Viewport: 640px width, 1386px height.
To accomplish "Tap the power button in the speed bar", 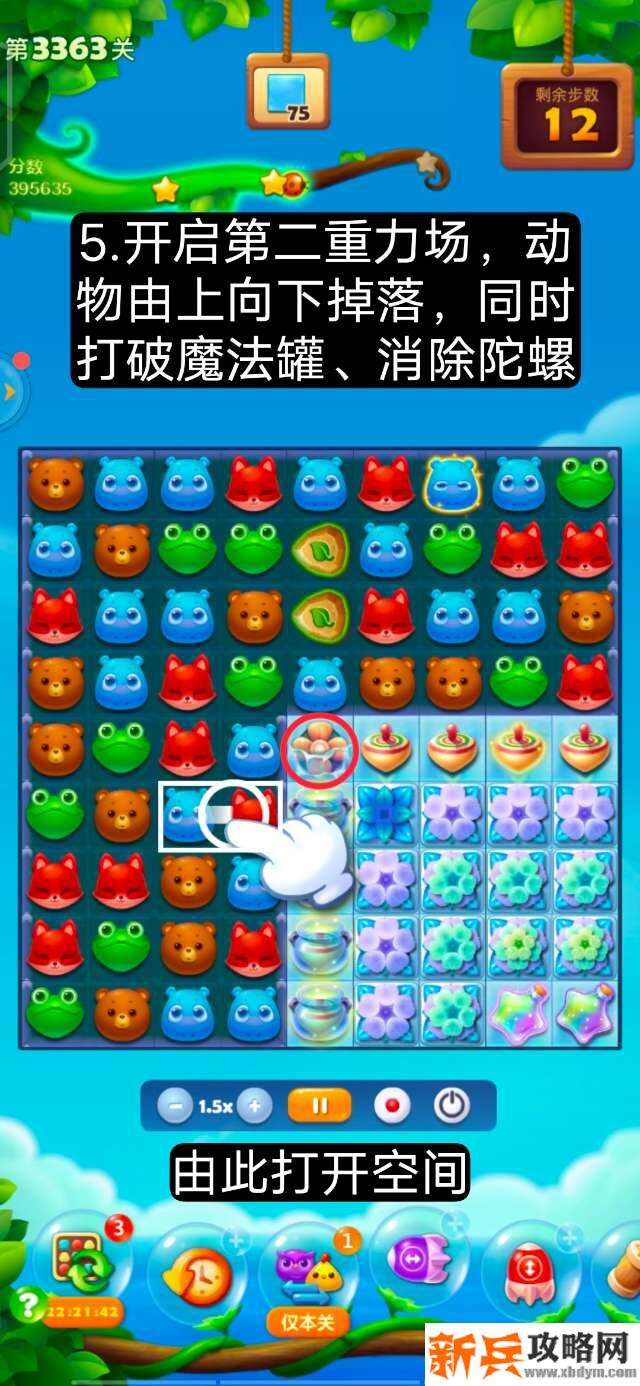I will (x=451, y=1106).
